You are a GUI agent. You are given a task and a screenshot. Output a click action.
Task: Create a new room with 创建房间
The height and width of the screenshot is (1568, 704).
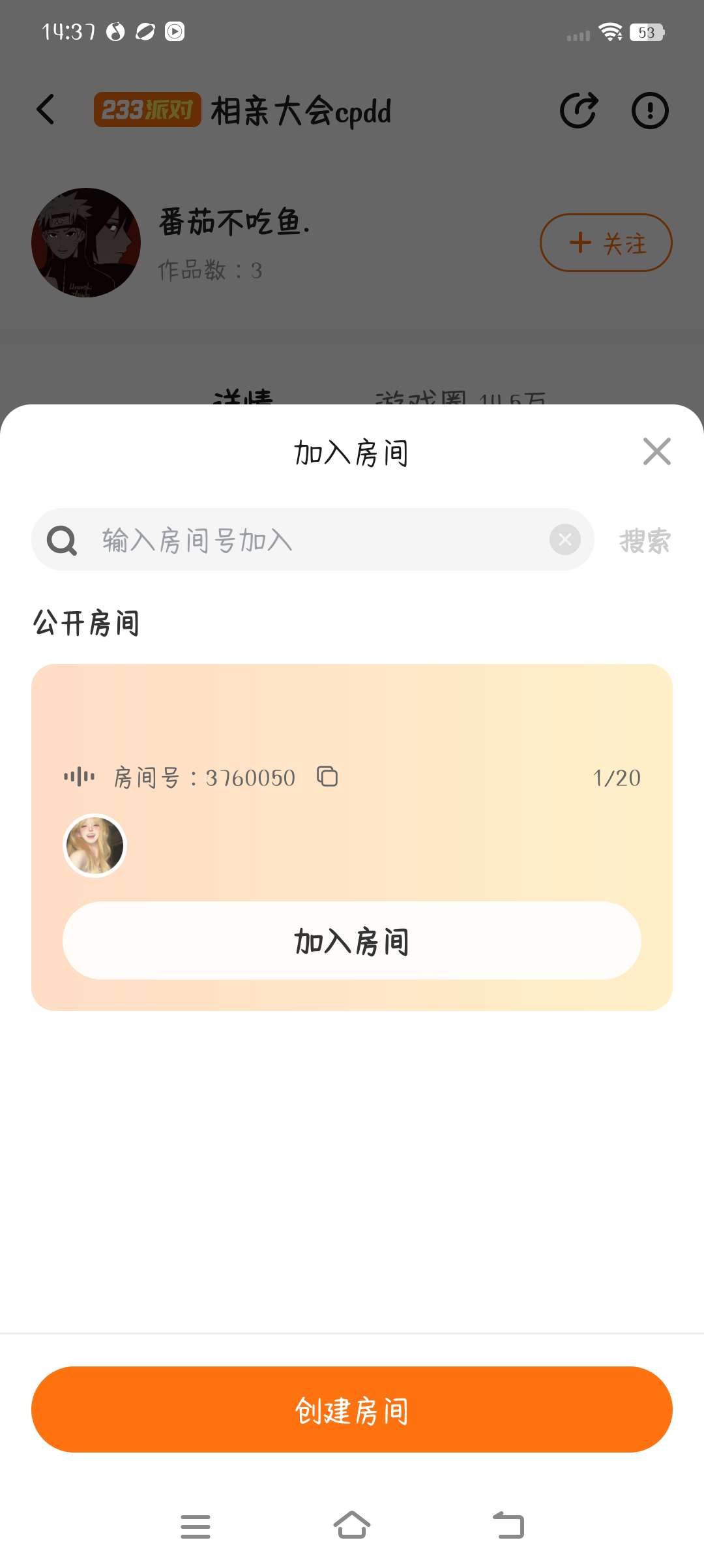click(x=352, y=1410)
